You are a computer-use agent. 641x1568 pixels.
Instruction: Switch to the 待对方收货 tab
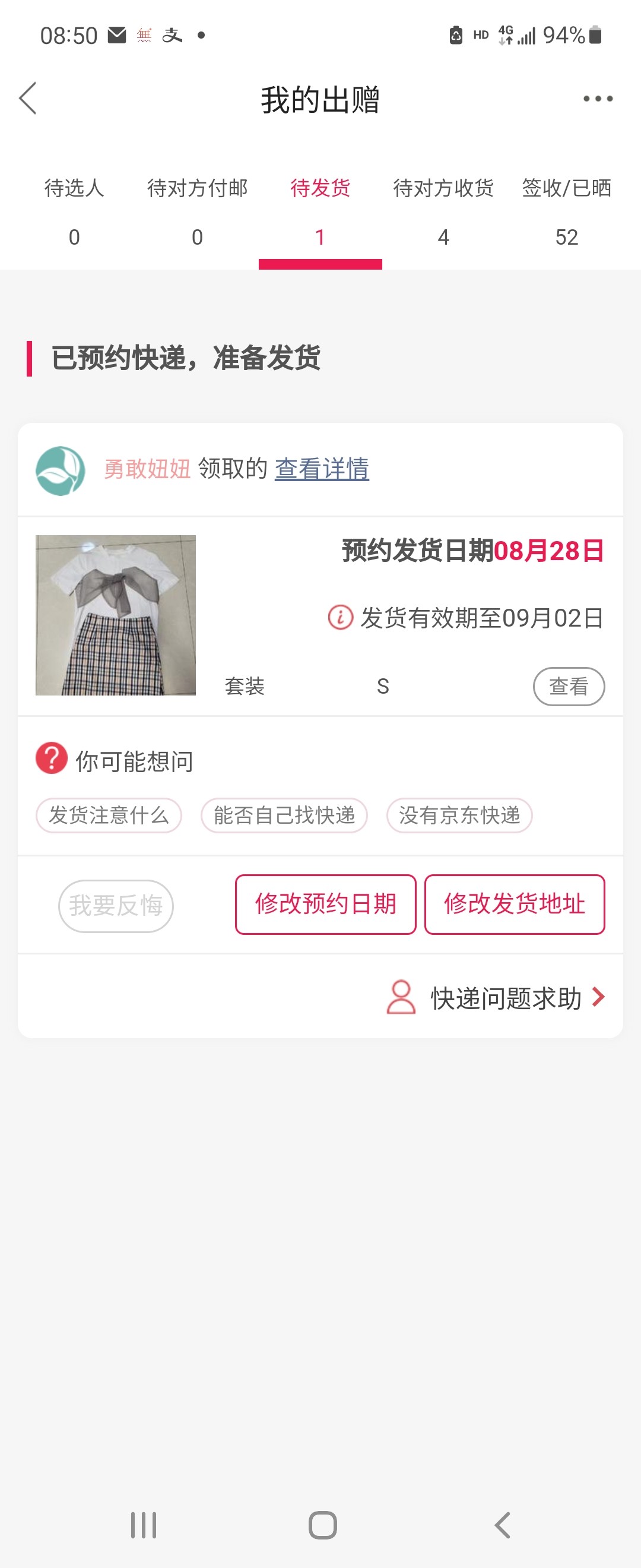[443, 210]
